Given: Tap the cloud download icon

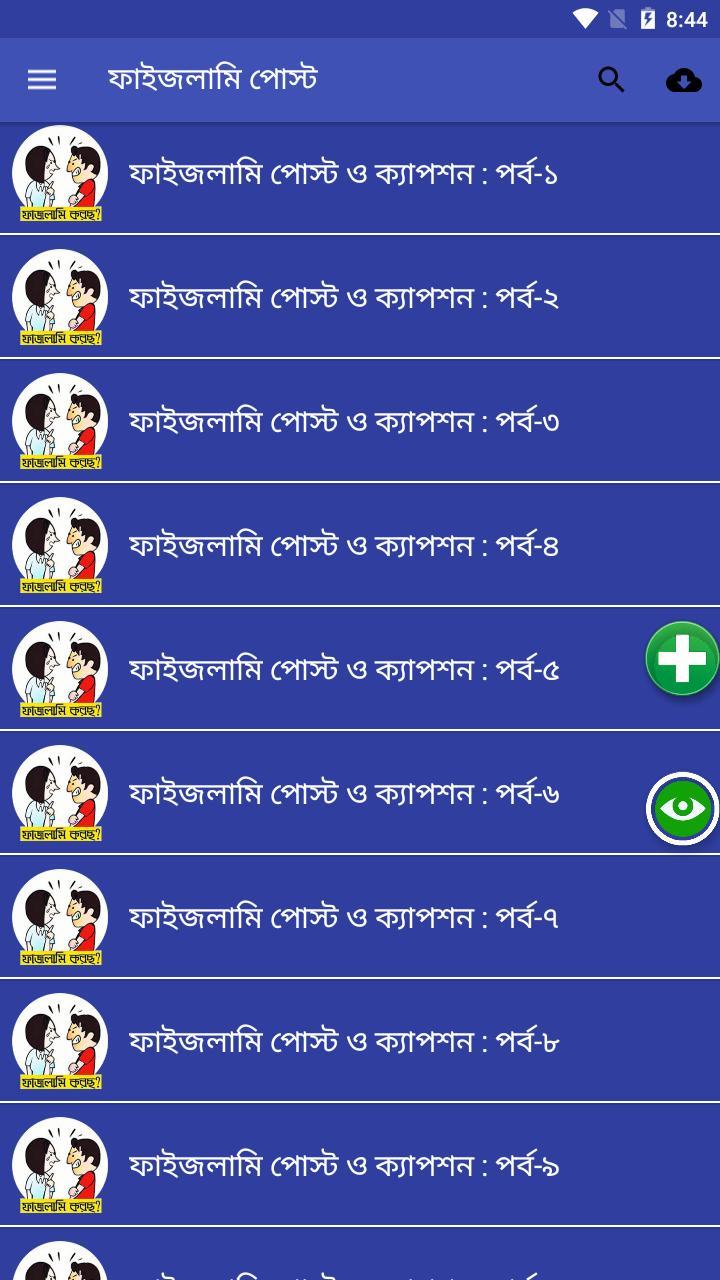Looking at the screenshot, I should 683,79.
